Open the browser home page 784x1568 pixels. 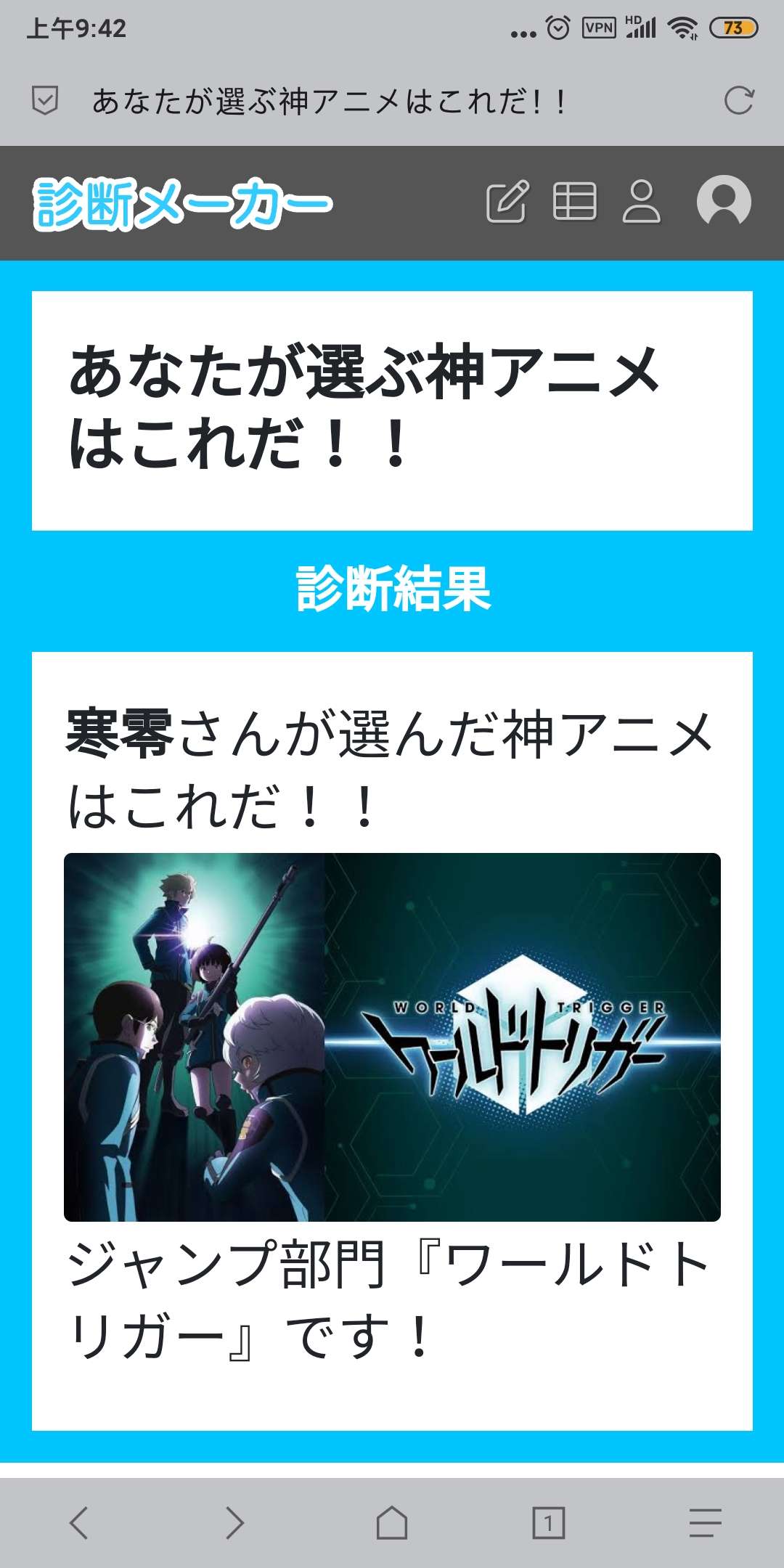coord(392,1522)
